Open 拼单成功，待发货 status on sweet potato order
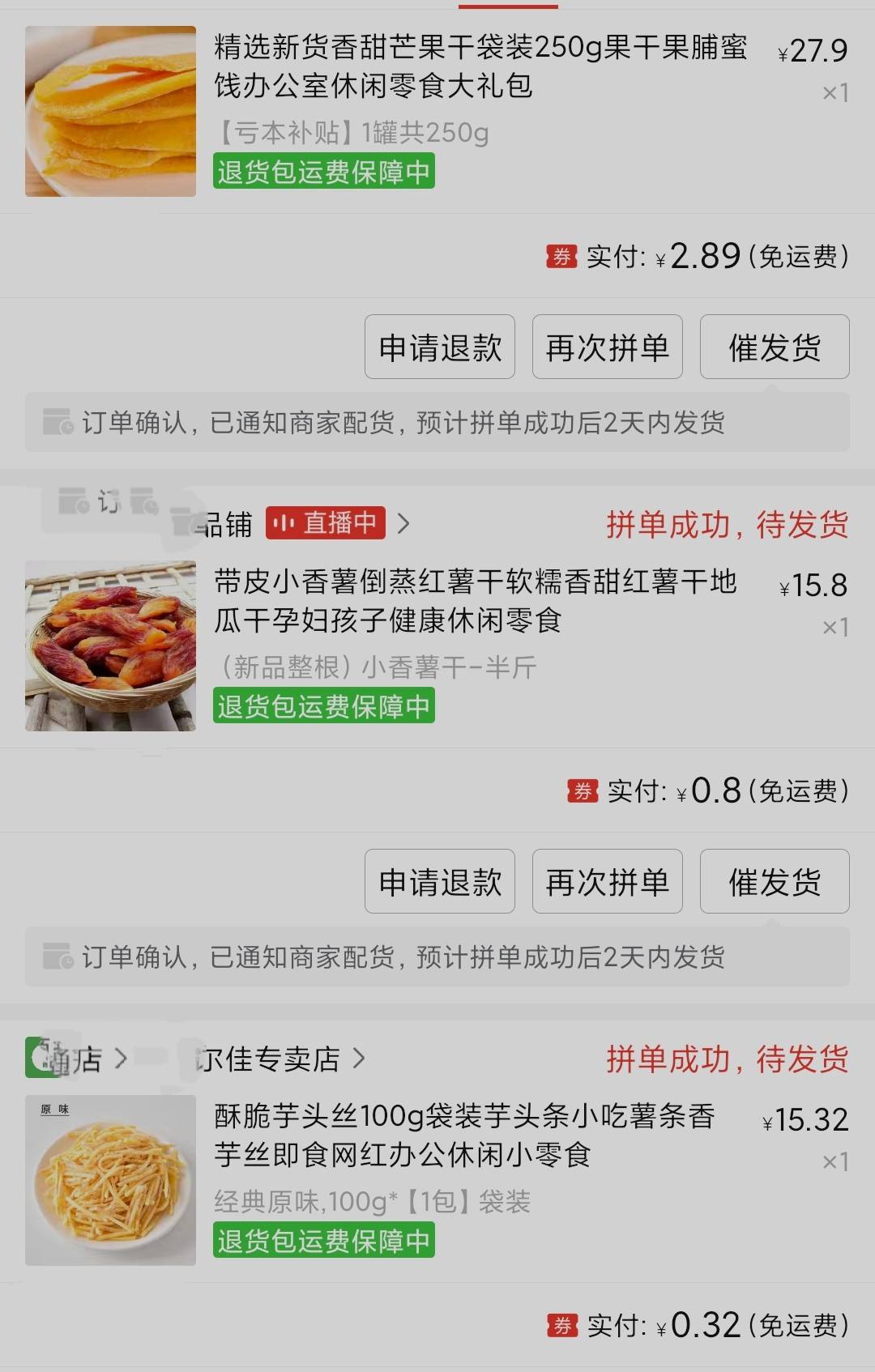This screenshot has width=875, height=1372. click(728, 524)
